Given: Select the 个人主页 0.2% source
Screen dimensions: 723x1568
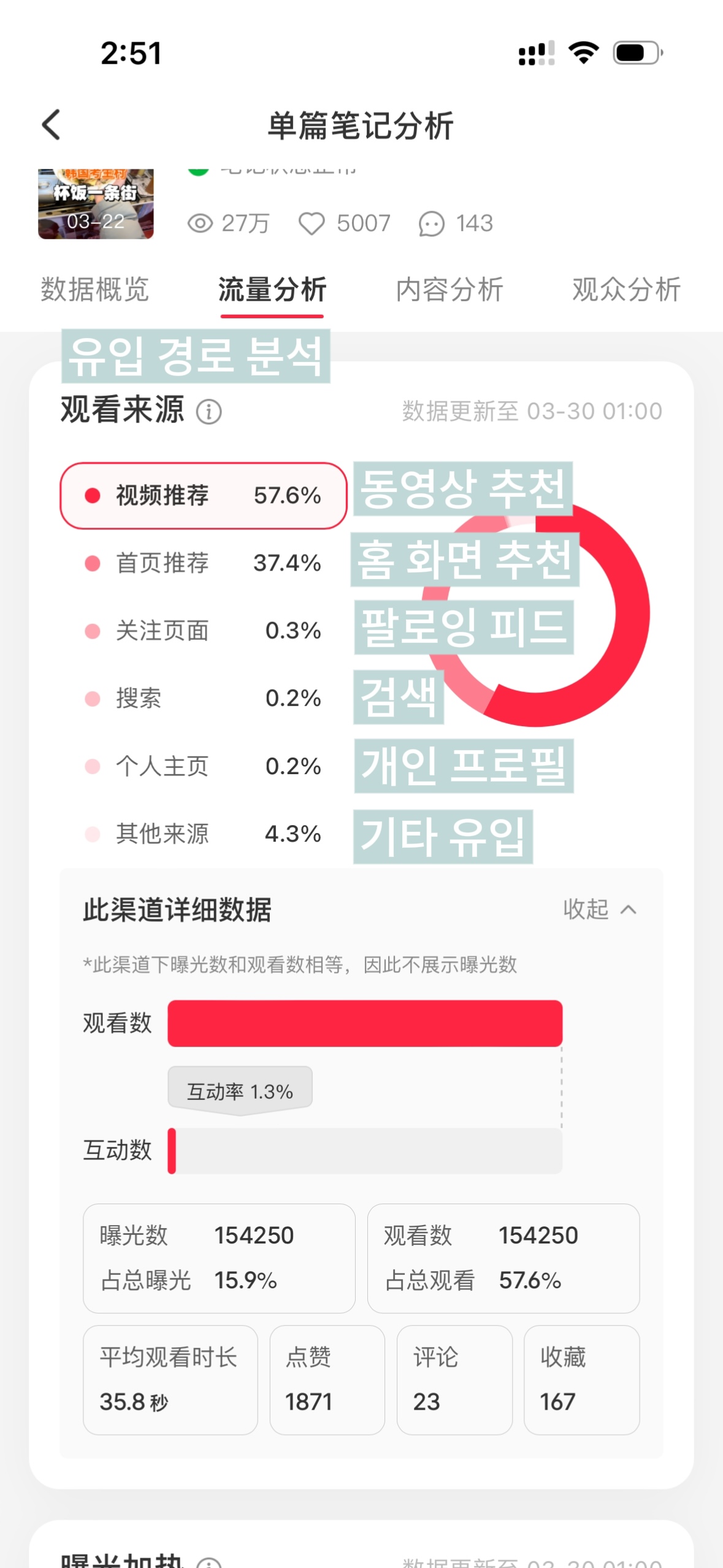Looking at the screenshot, I should pyautogui.click(x=204, y=766).
